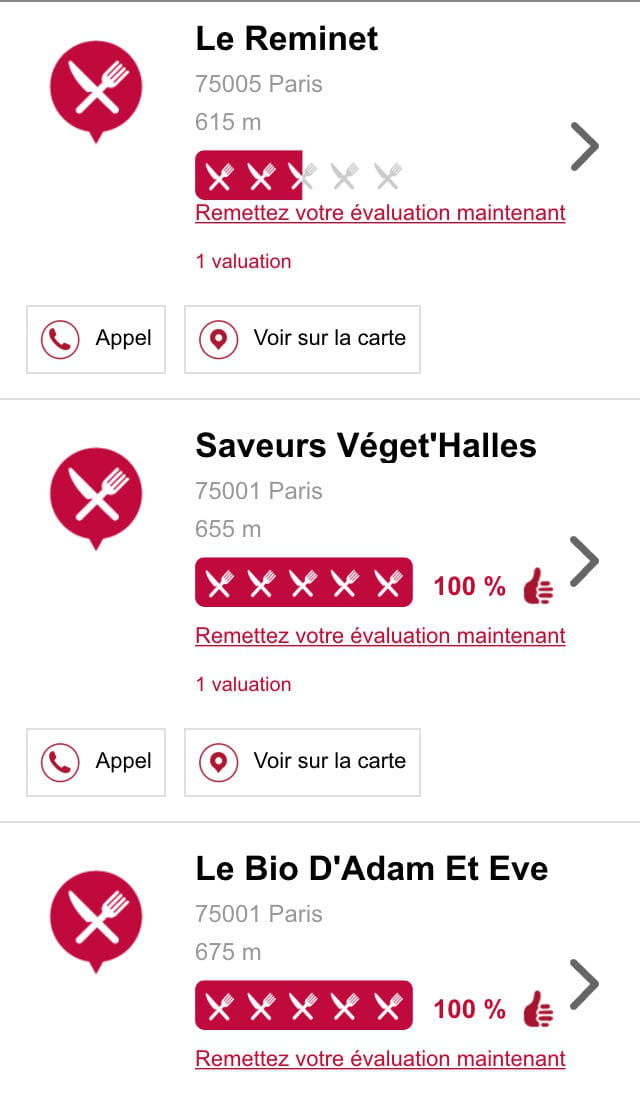640x1098 pixels.
Task: Tap the chevron next to Le Bio D'Adam Et Eve
Action: 585,984
